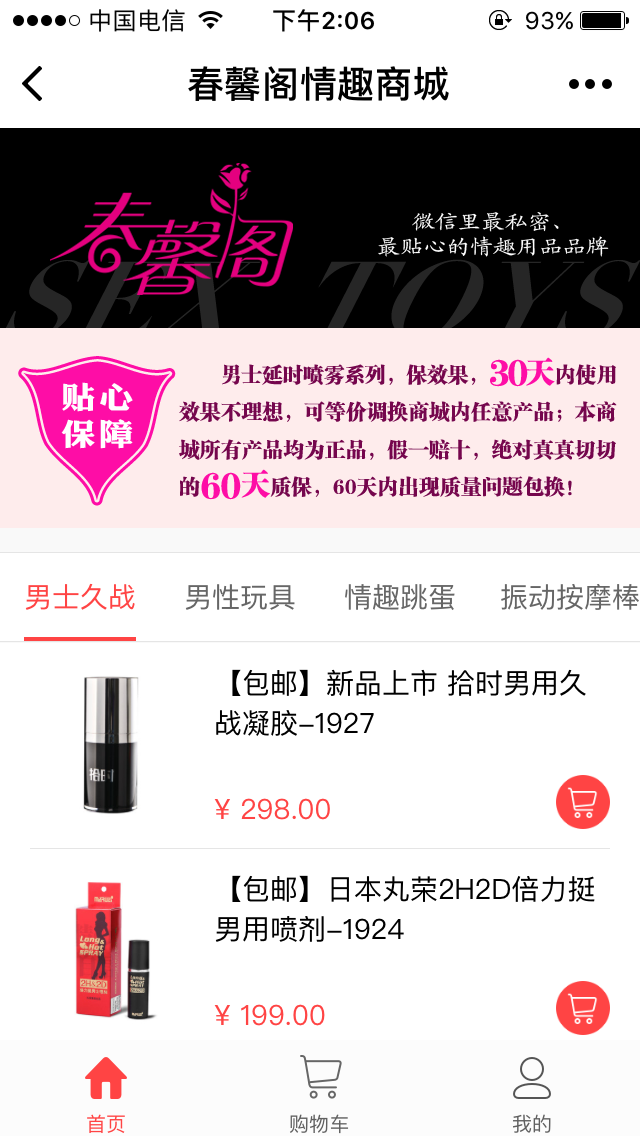Screen dimensions: 640x1136
Task: View the 日本丸荣2H2D倍力挺男用喷剂-1924 product
Action: (406, 909)
